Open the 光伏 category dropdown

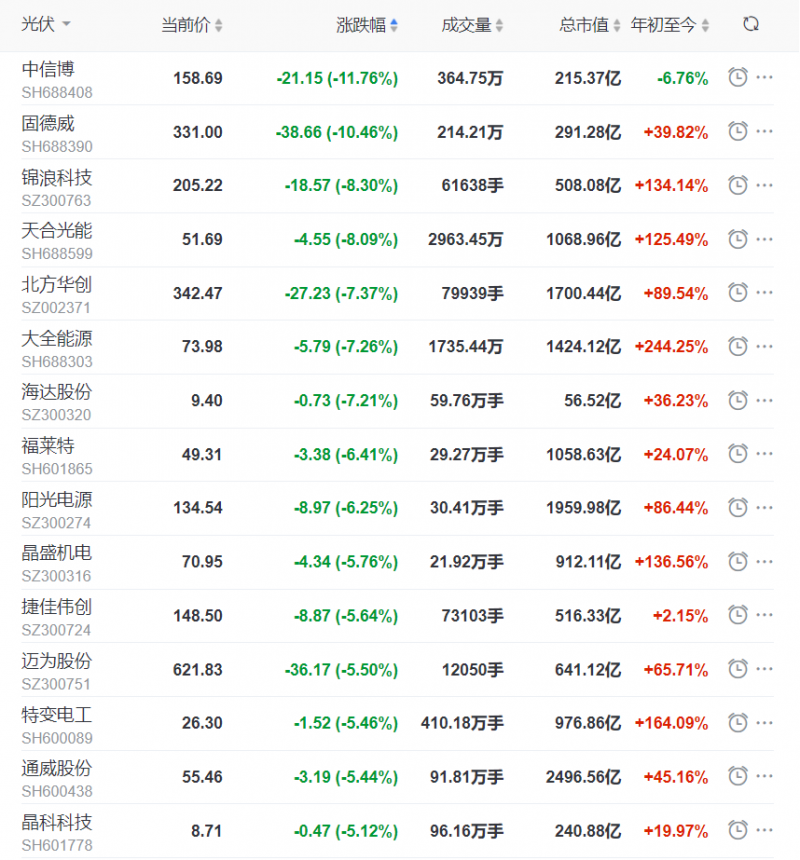[46, 24]
